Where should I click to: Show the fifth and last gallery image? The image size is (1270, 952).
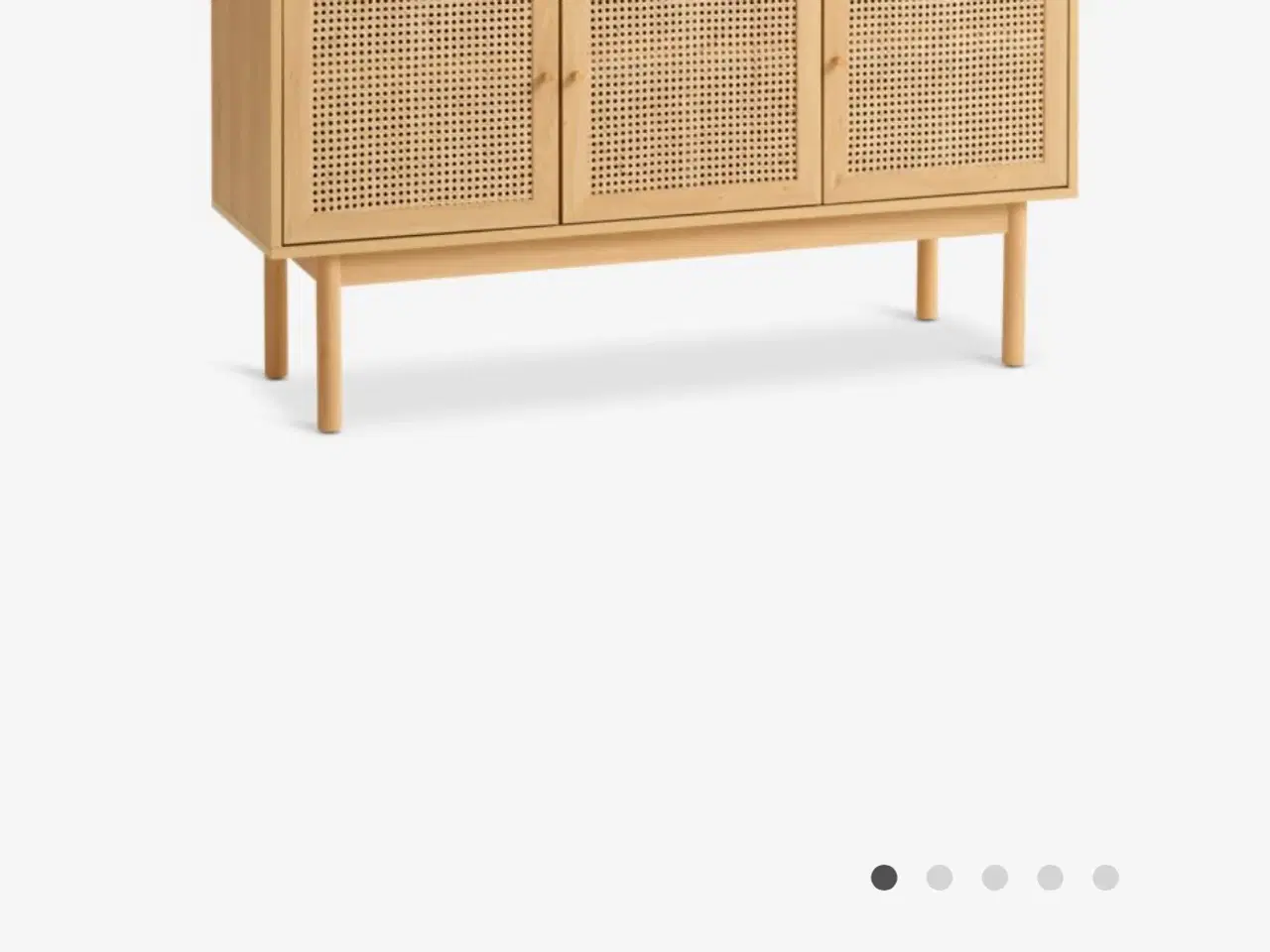click(1106, 878)
